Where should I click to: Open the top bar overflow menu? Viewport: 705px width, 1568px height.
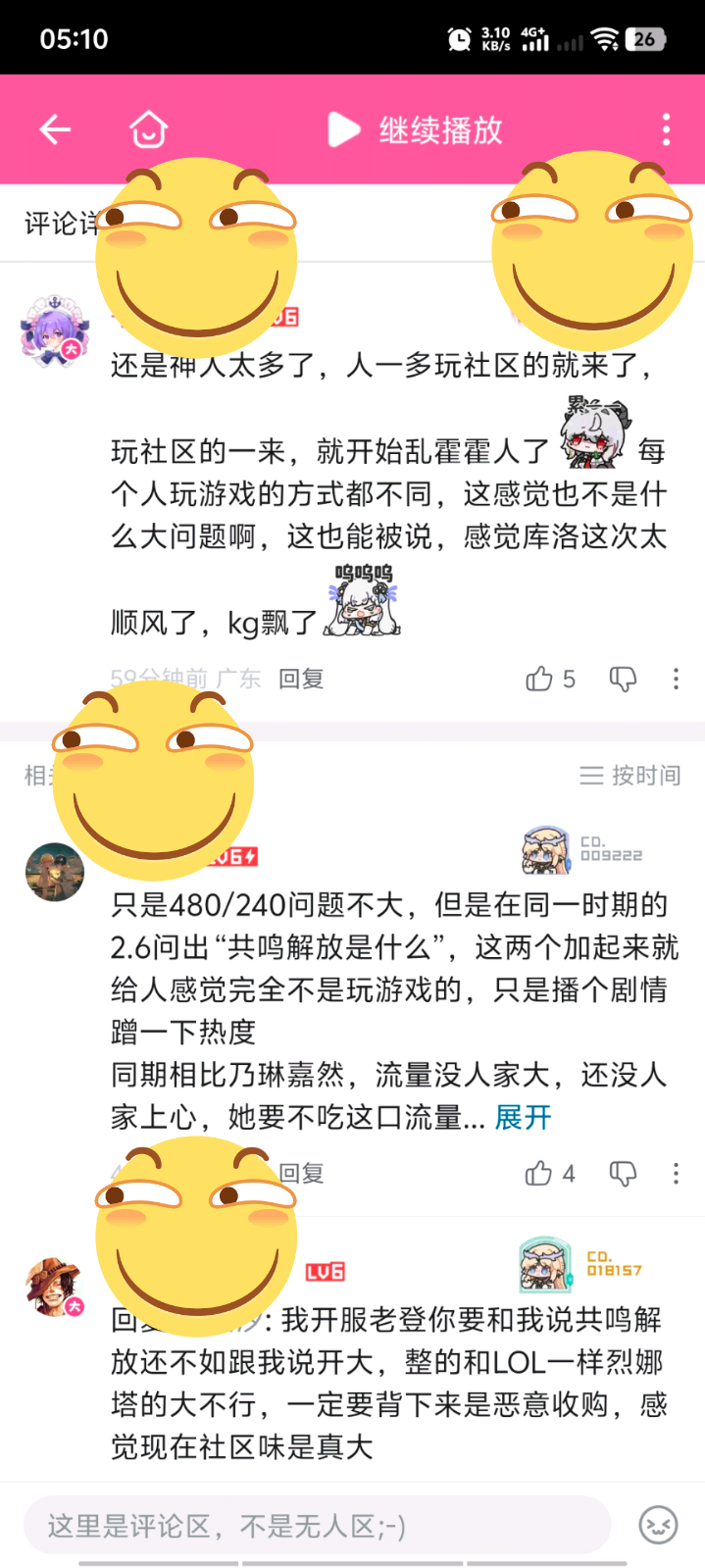(666, 129)
